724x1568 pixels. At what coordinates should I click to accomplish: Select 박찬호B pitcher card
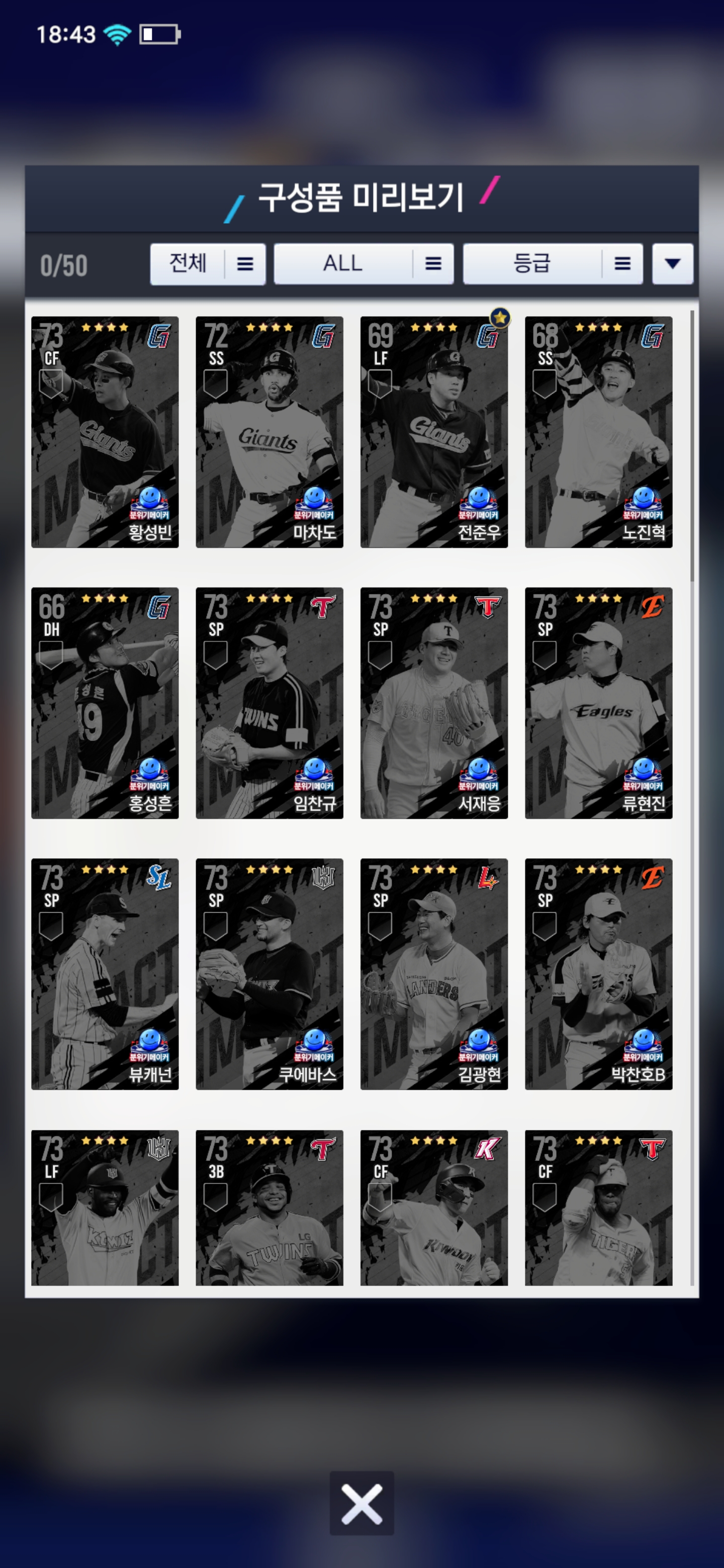598,973
